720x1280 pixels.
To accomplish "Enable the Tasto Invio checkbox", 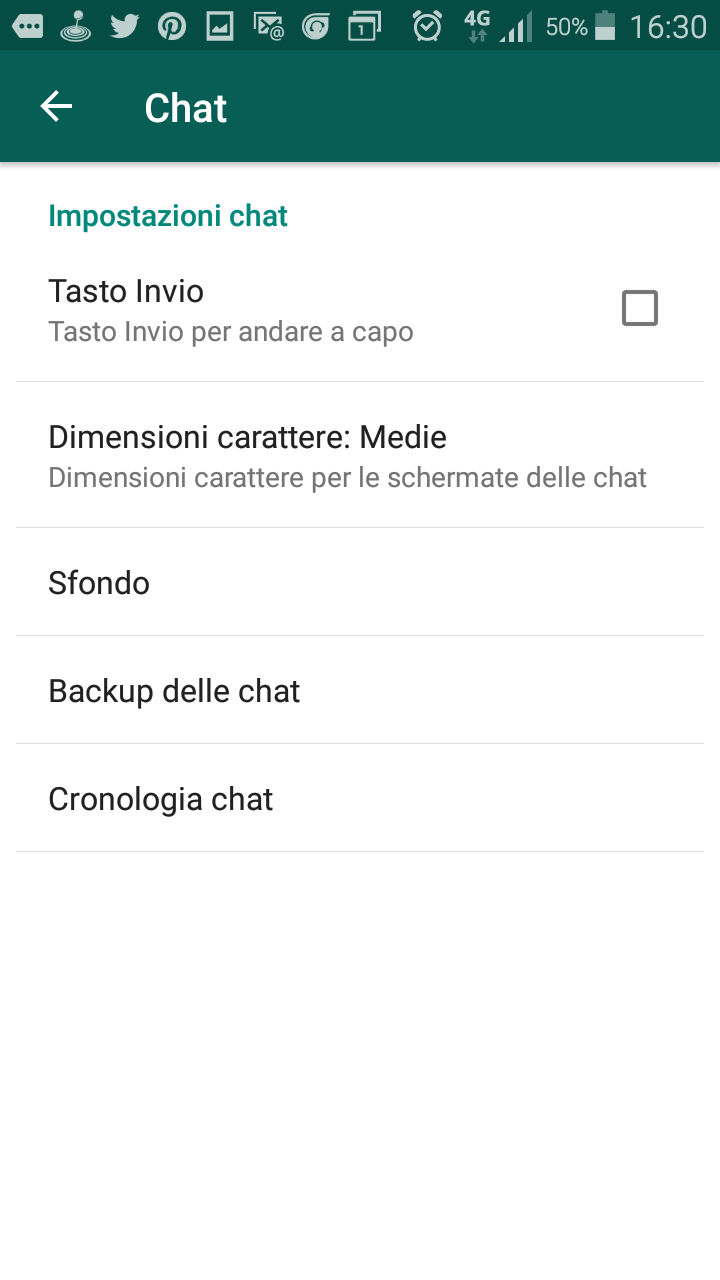I will click(639, 308).
